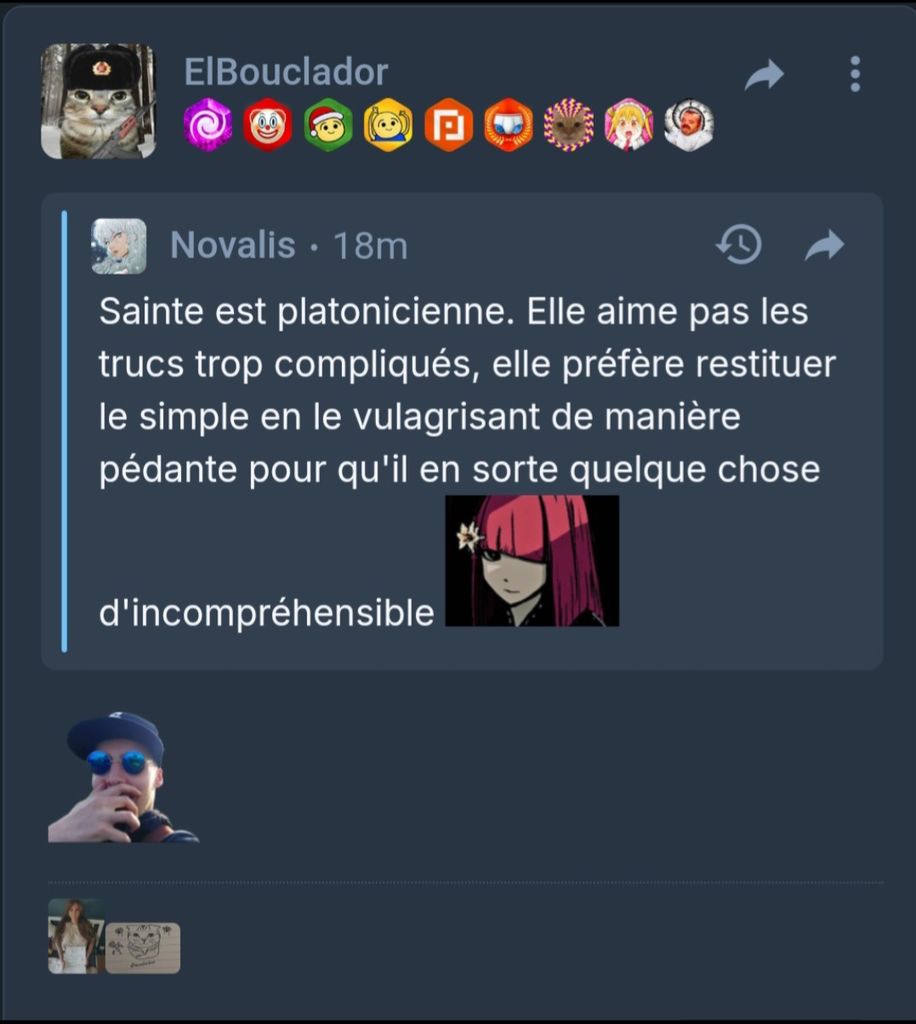Viewport: 916px width, 1024px height.
Task: View the quoted message history clock icon
Action: [x=740, y=245]
